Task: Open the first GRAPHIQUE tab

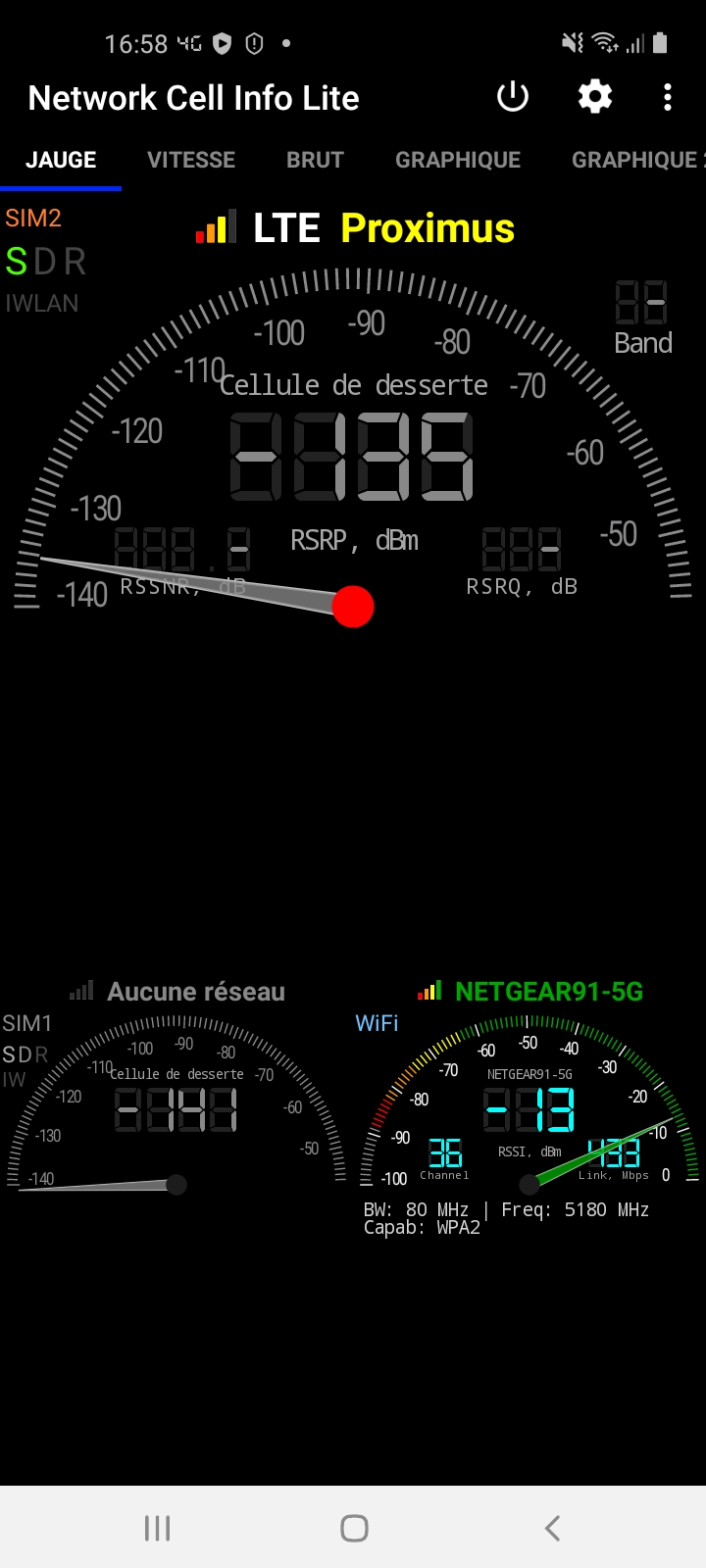Action: 458,160
